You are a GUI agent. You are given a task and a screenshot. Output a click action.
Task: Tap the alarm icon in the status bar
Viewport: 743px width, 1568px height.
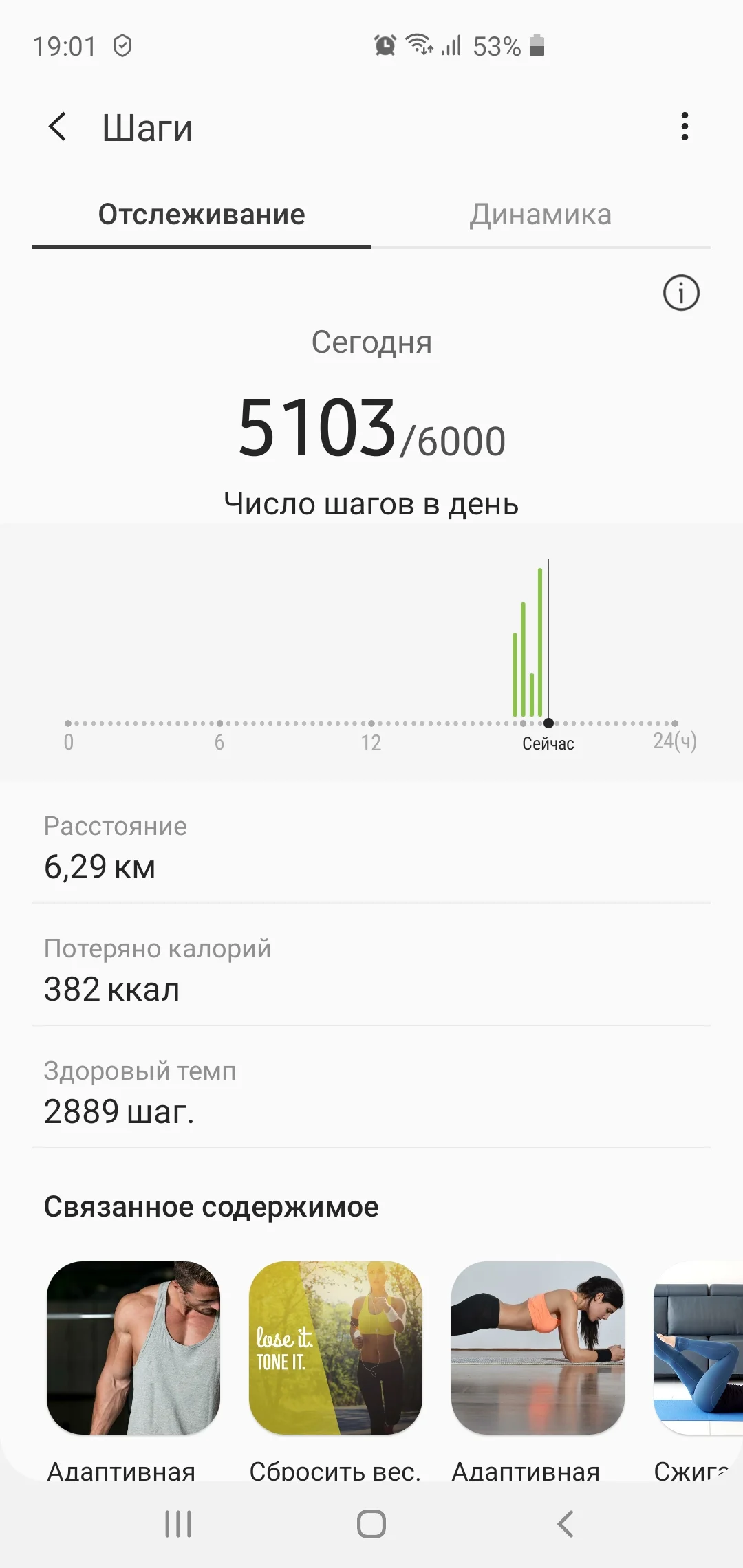pyautogui.click(x=384, y=46)
